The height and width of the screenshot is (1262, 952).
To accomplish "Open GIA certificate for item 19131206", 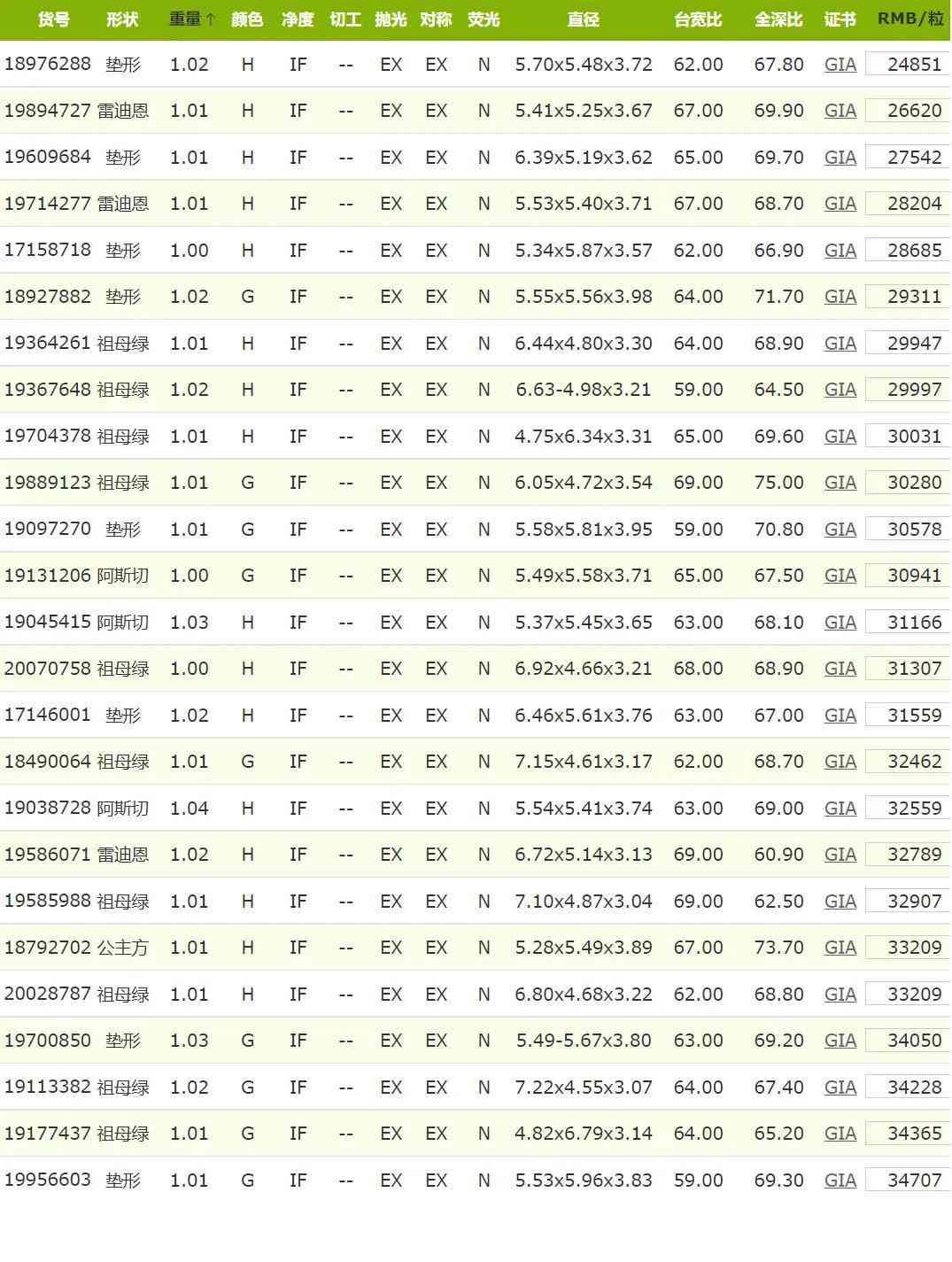I will pos(840,576).
